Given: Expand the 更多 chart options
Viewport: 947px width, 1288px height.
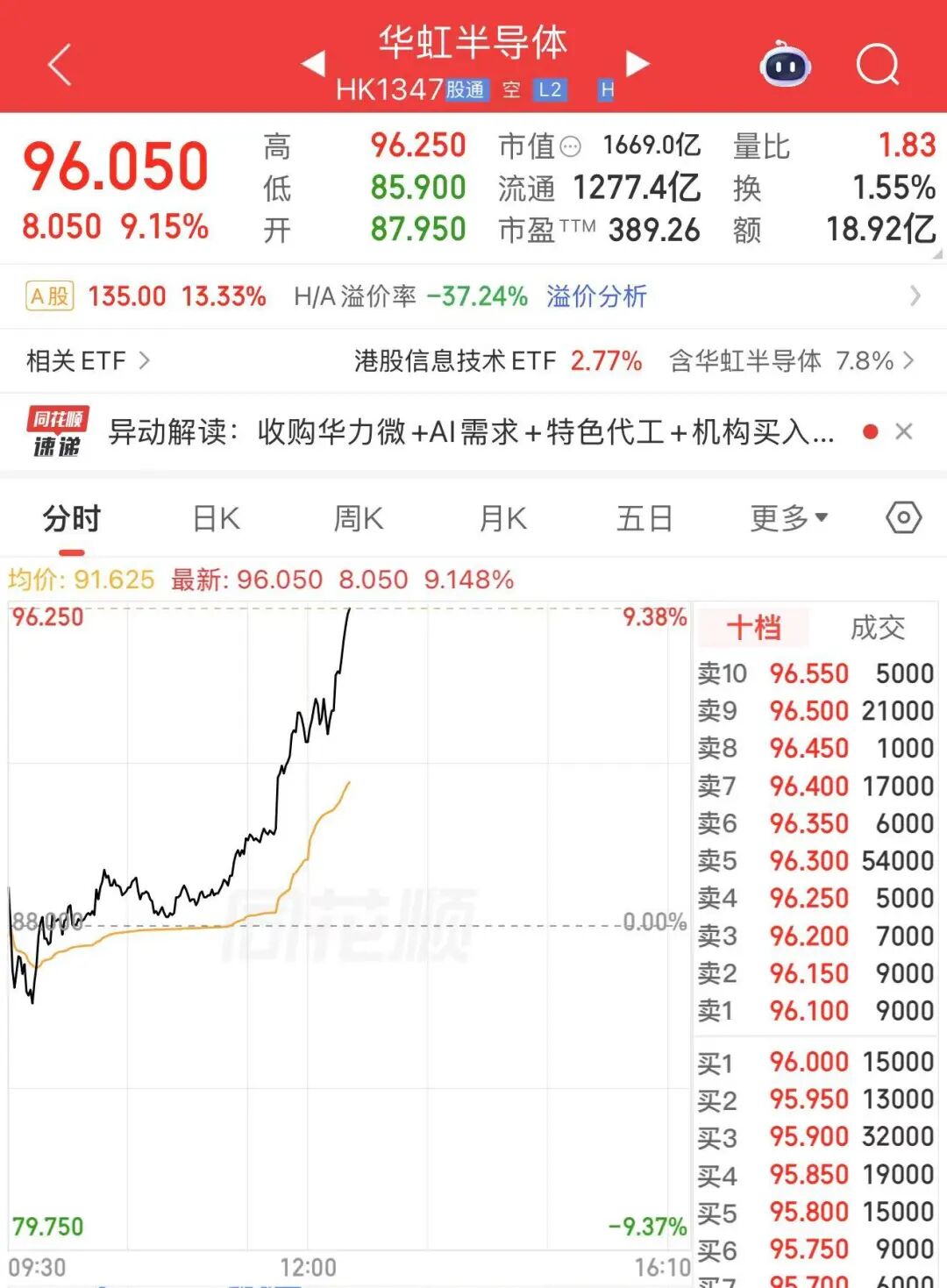Looking at the screenshot, I should [x=788, y=519].
